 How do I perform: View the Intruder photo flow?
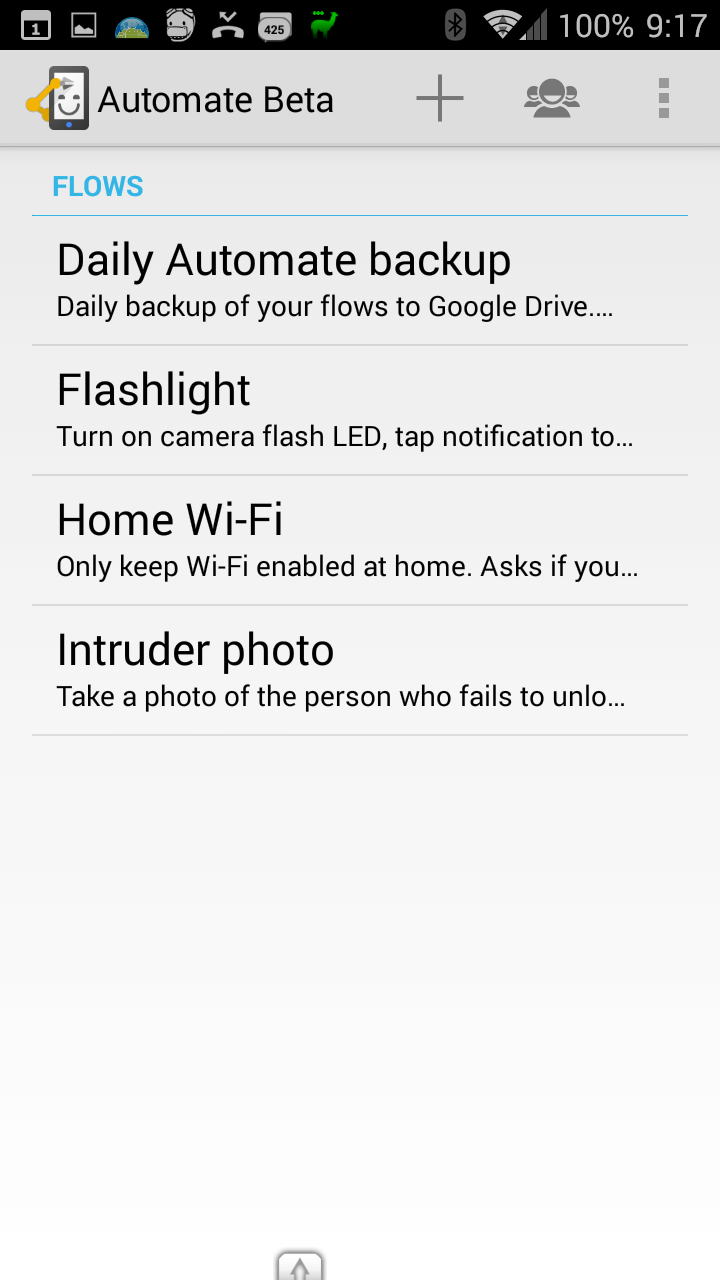tap(360, 671)
